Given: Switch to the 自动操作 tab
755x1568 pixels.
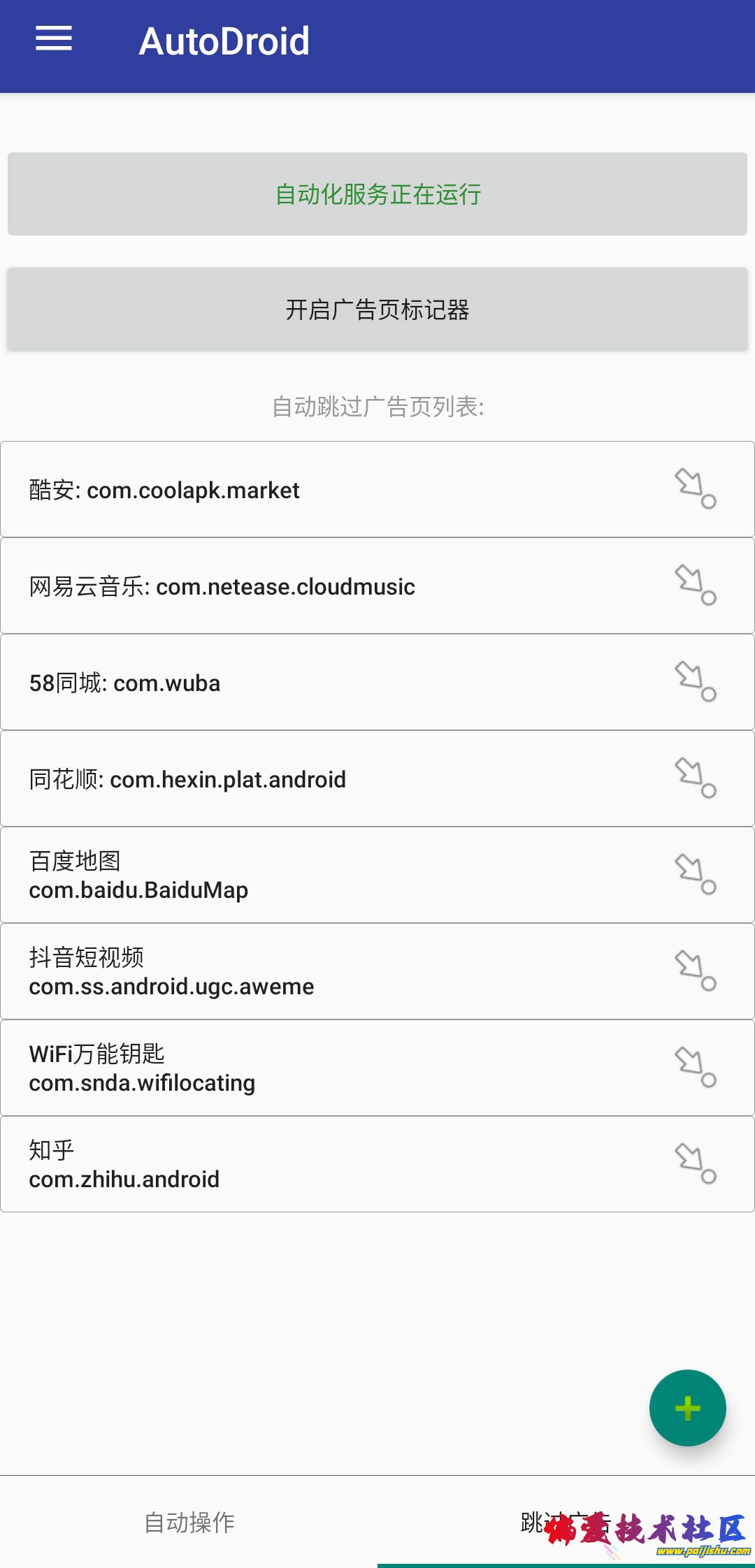Looking at the screenshot, I should 189,1522.
